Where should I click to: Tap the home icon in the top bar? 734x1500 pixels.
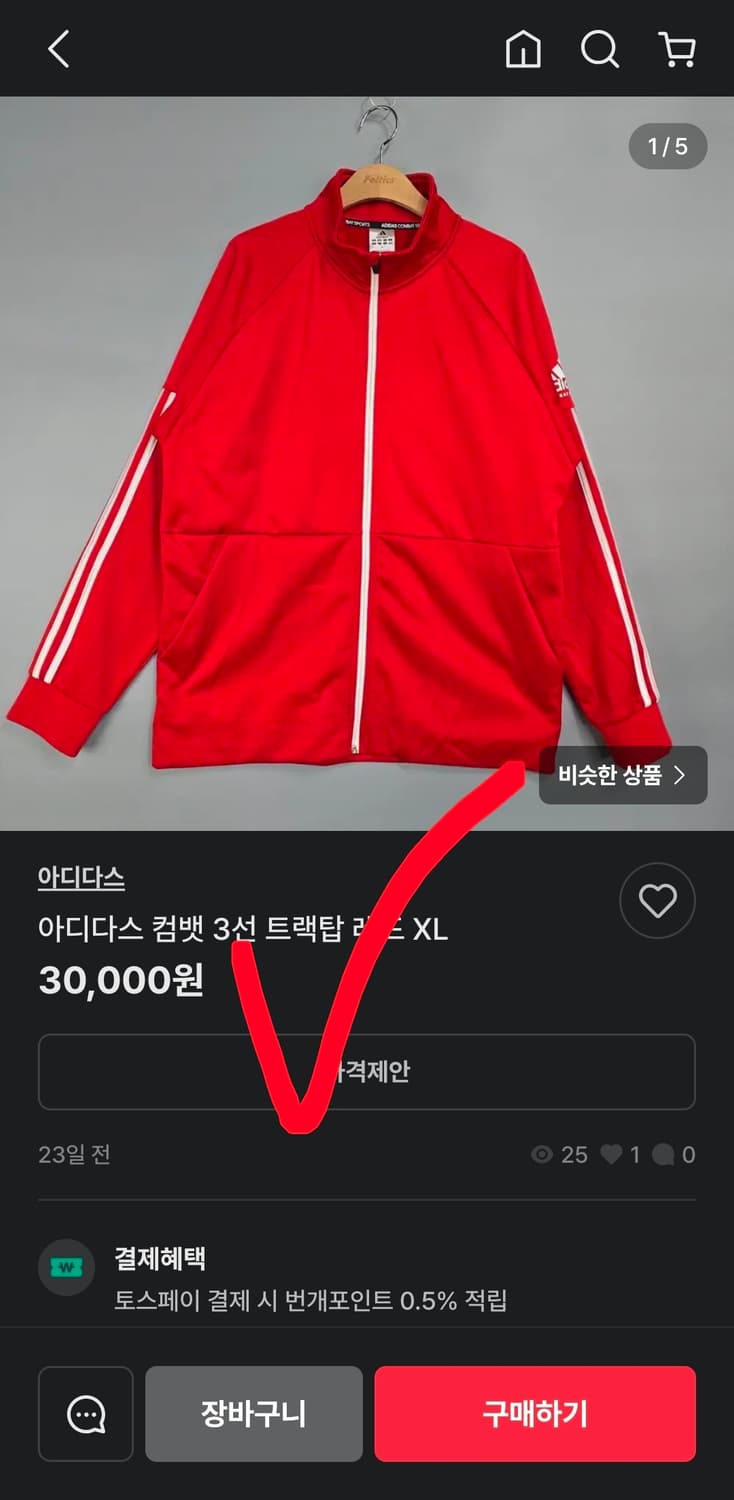click(x=524, y=50)
